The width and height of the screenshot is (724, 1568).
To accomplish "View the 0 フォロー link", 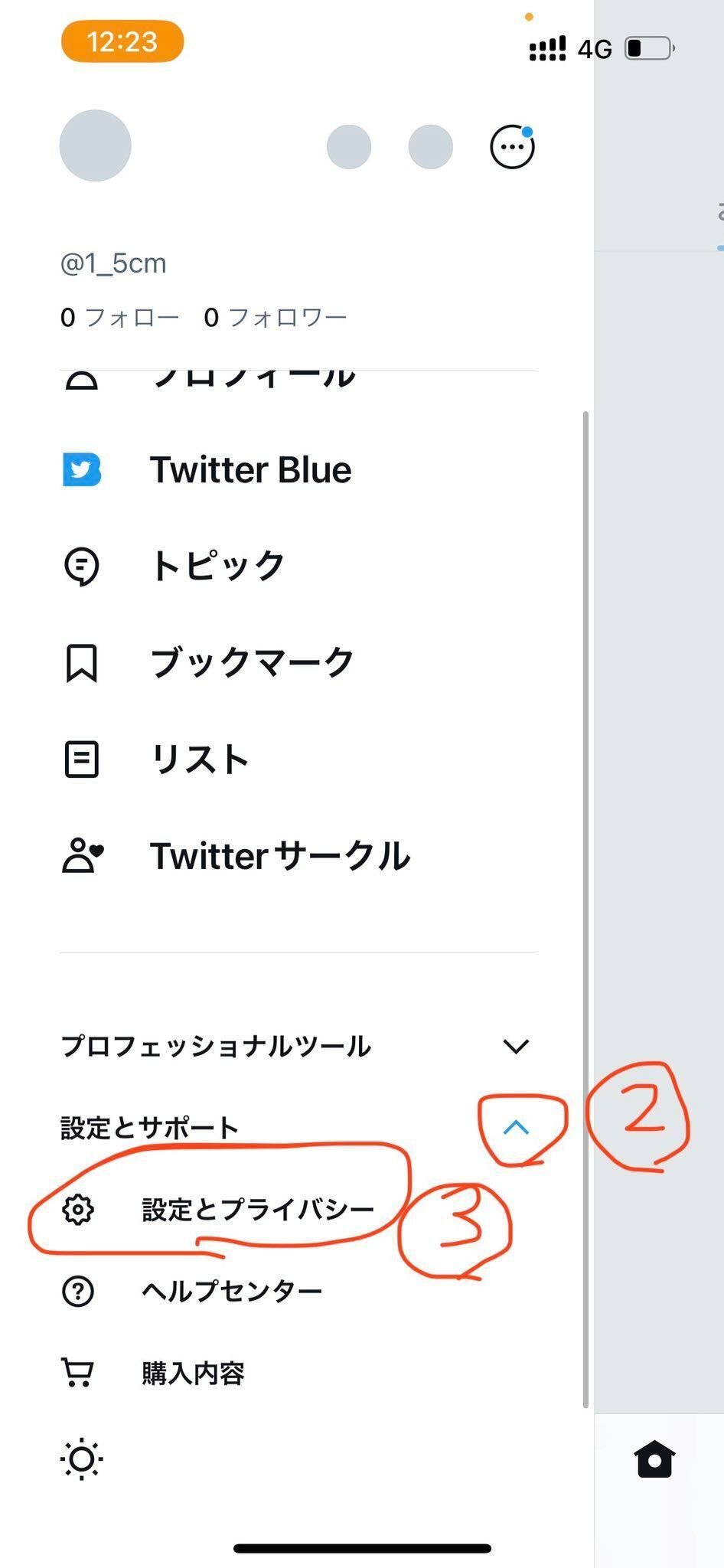I will click(120, 317).
